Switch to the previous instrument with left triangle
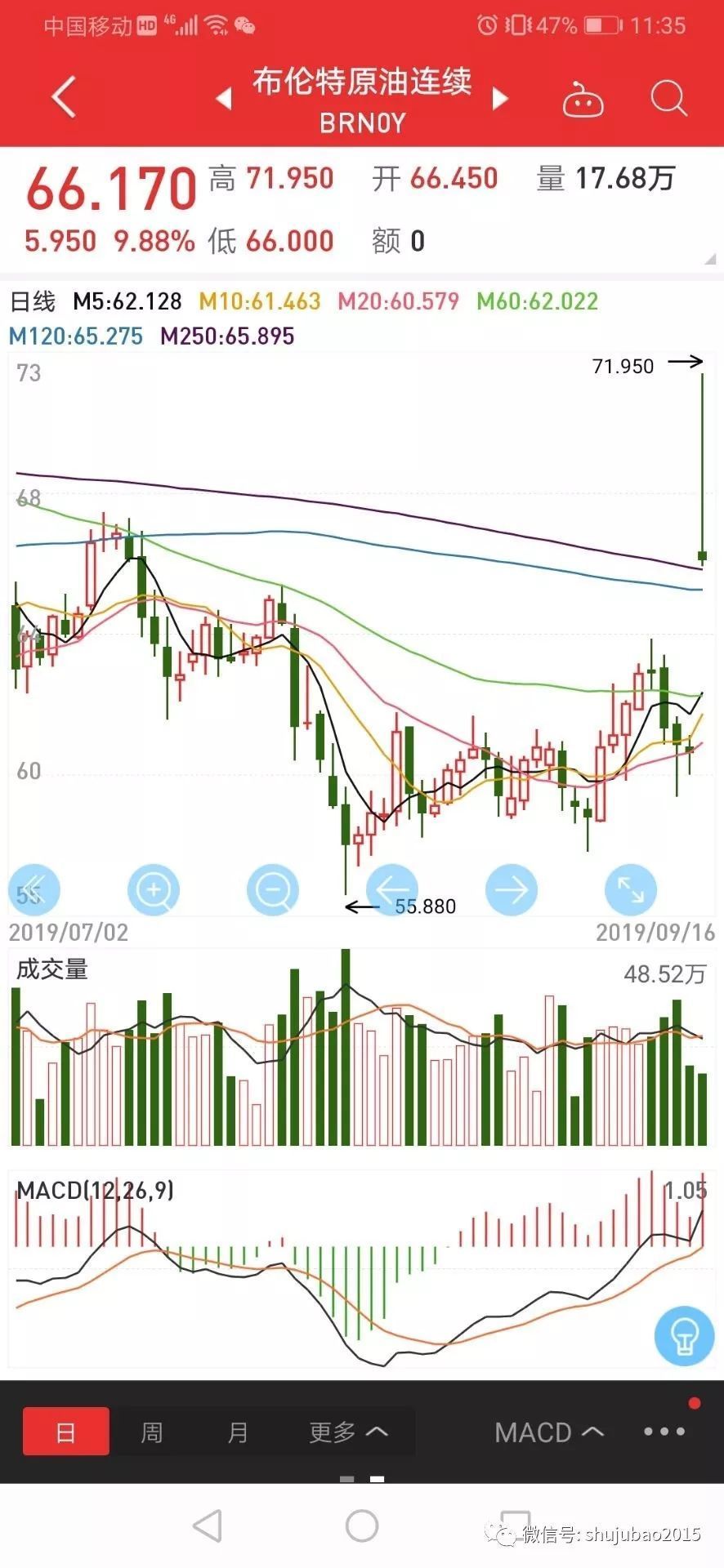724x1568 pixels. pos(223,100)
